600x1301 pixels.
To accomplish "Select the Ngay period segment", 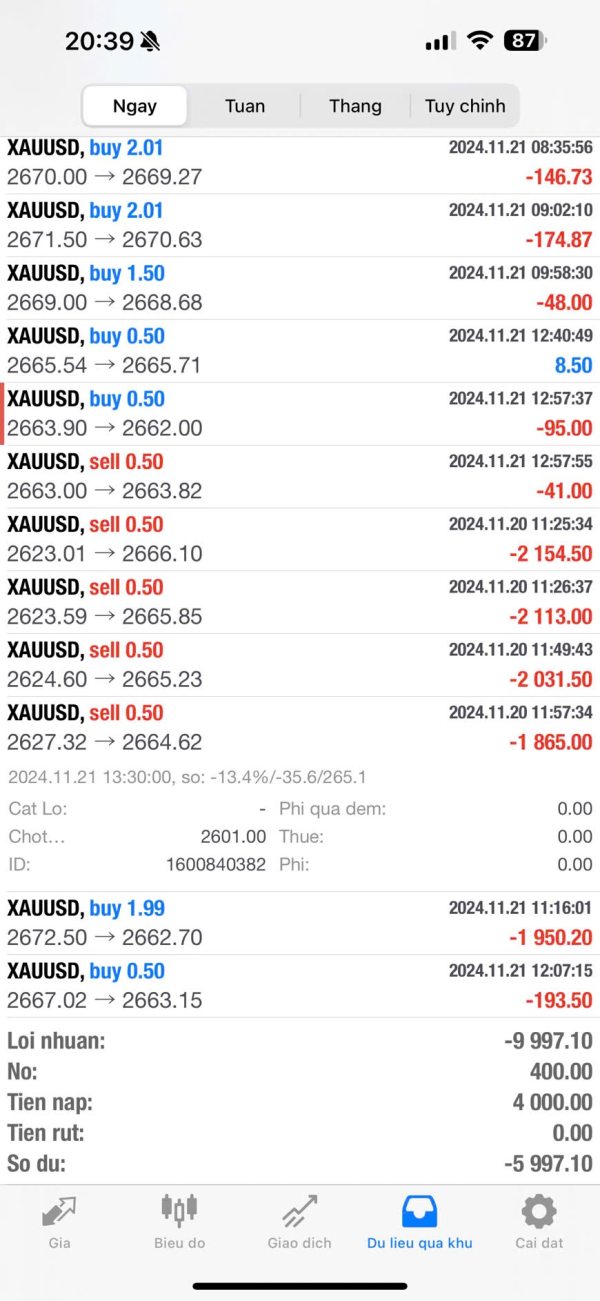I will pos(135,106).
